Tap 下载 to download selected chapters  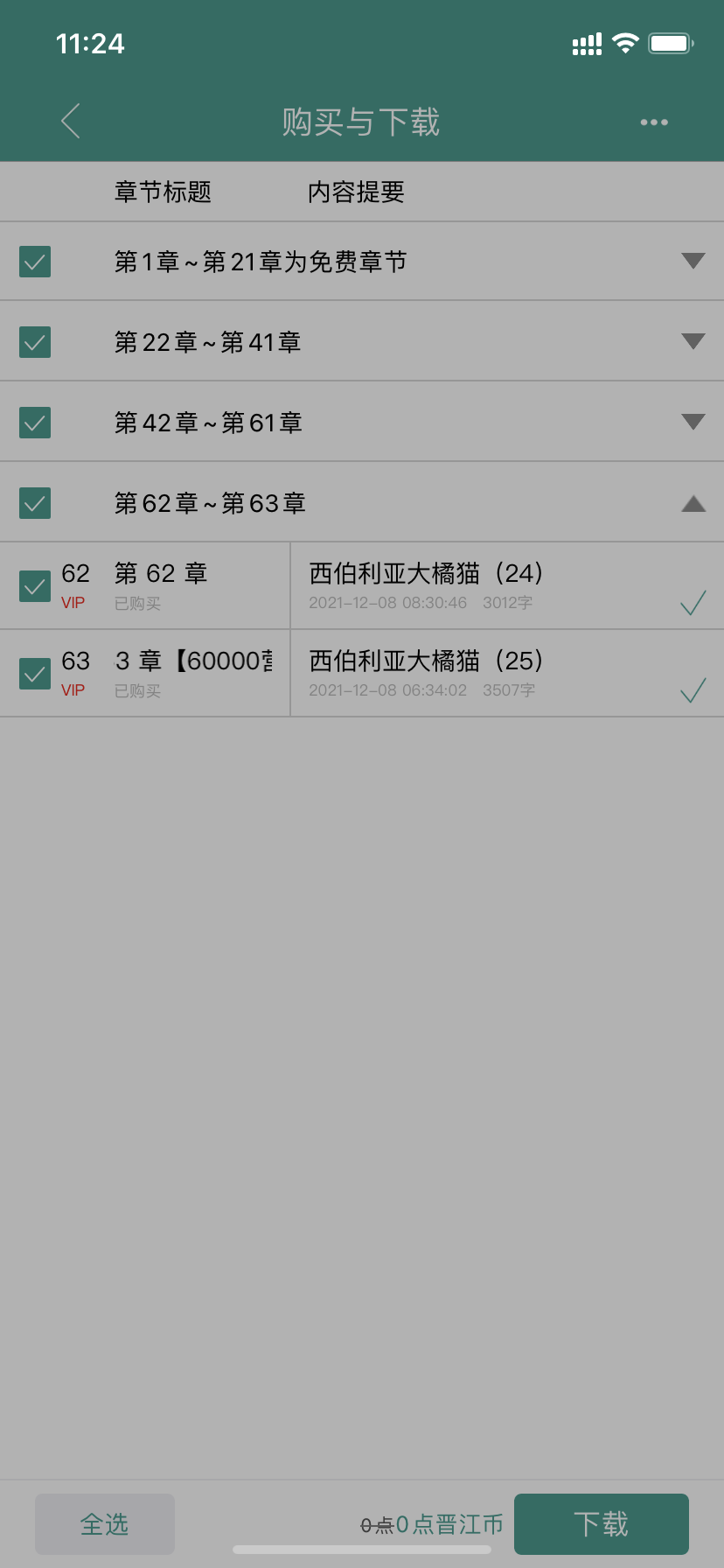tap(601, 1524)
